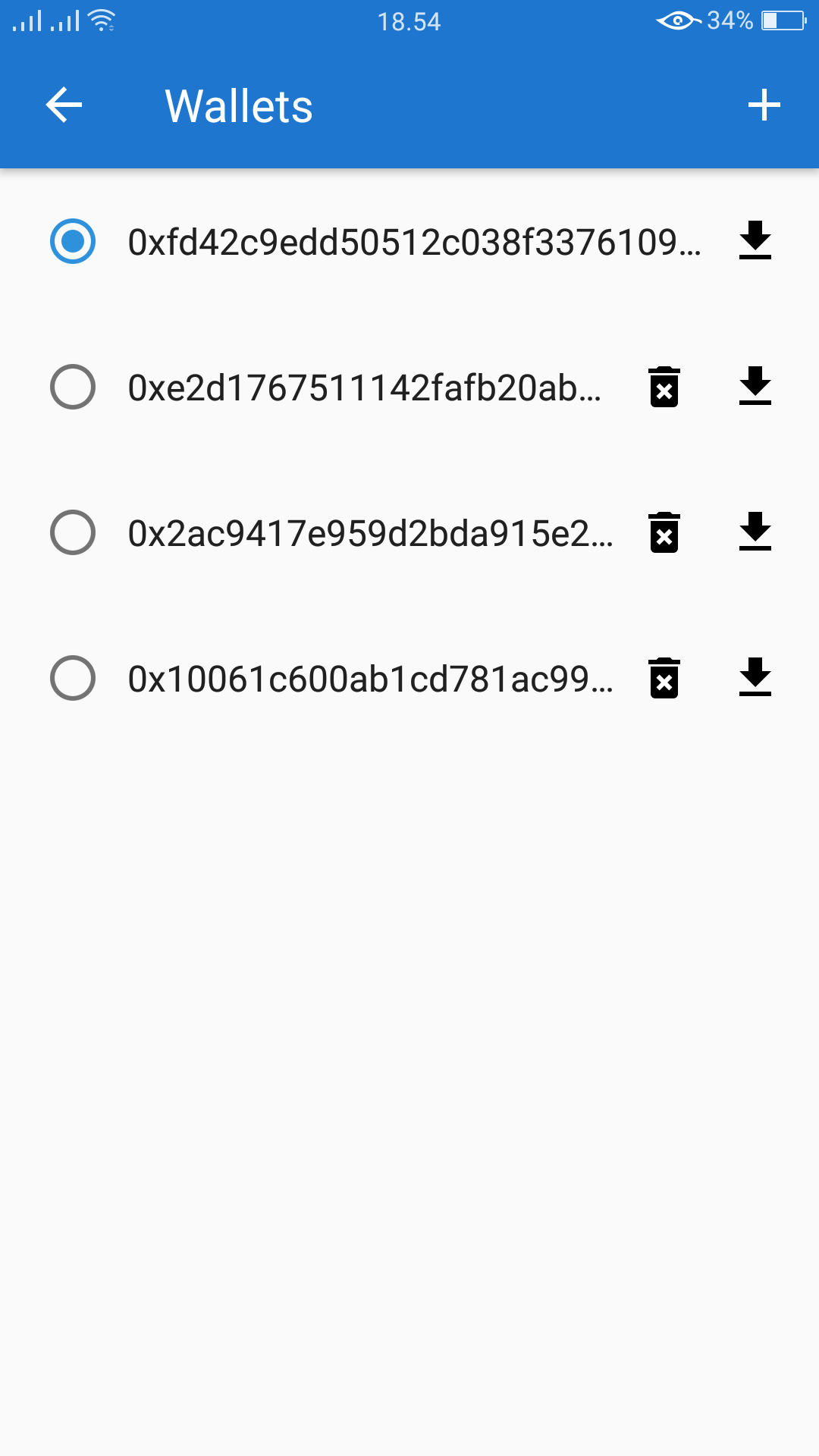Export wallet 0x10061c600ab1 with the download icon

pyautogui.click(x=755, y=678)
